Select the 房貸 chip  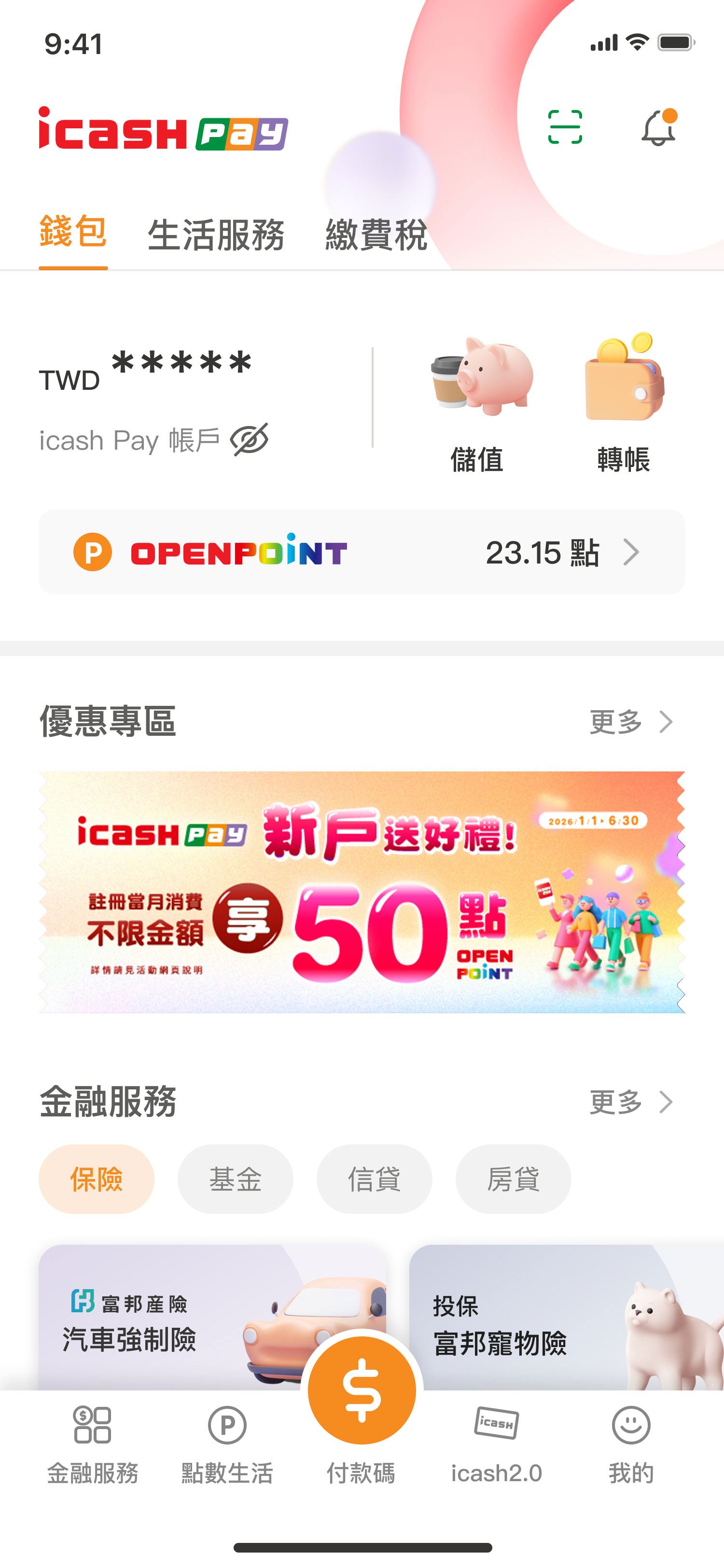[513, 1179]
